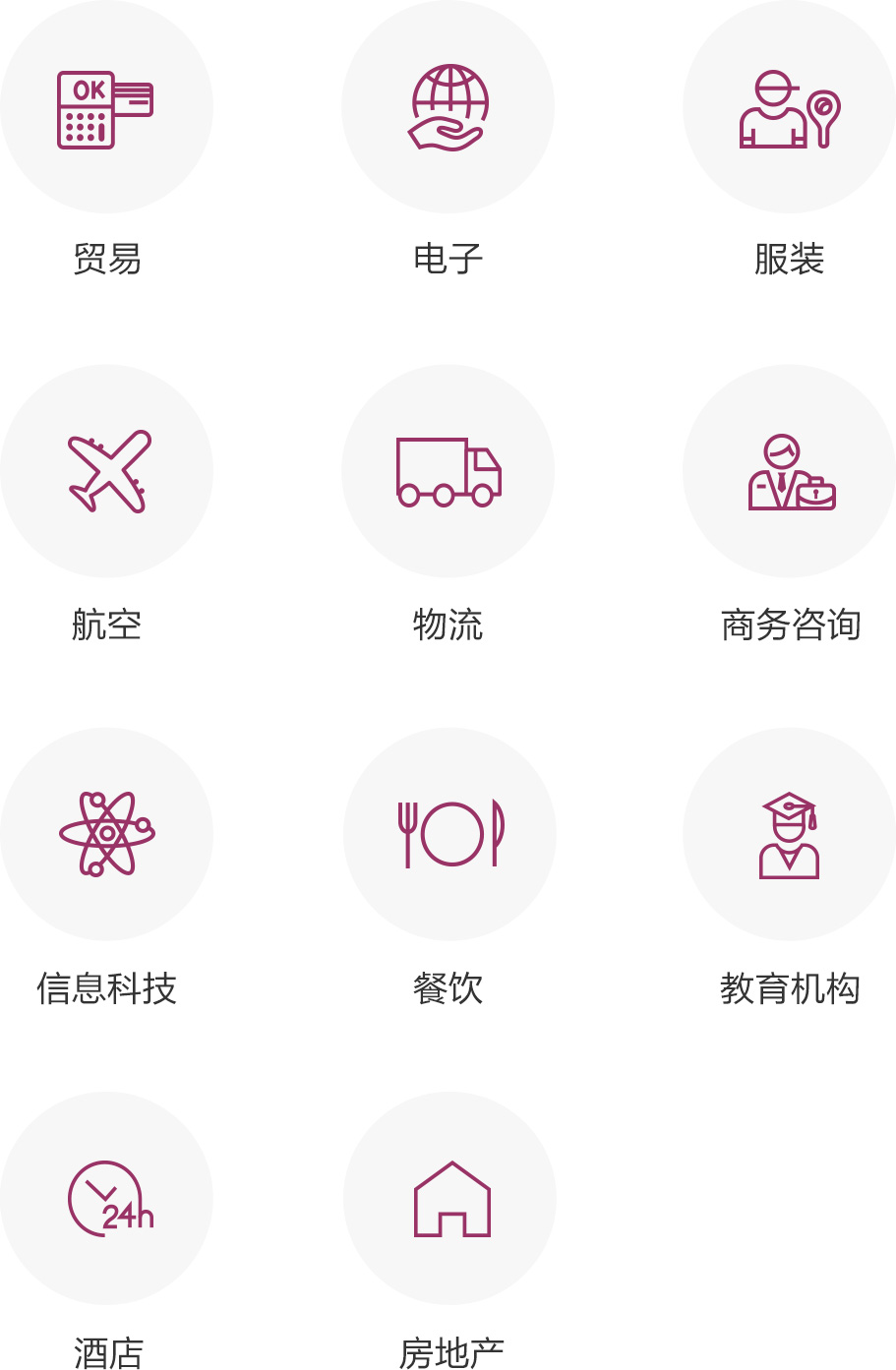Click the 商务咨询 text link
Viewport: 896px width, 1370px height.
(789, 623)
